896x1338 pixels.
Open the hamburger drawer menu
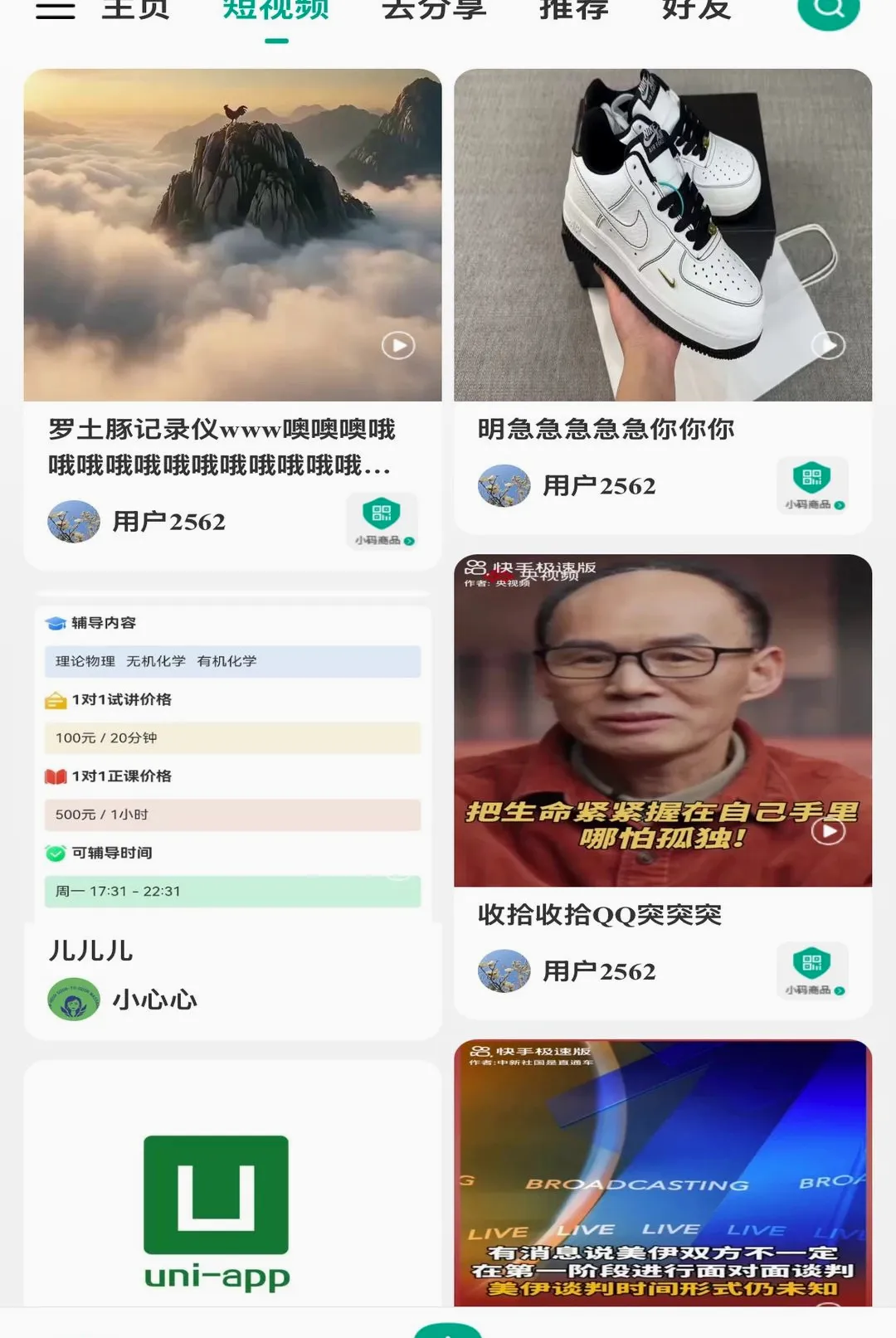(x=55, y=10)
